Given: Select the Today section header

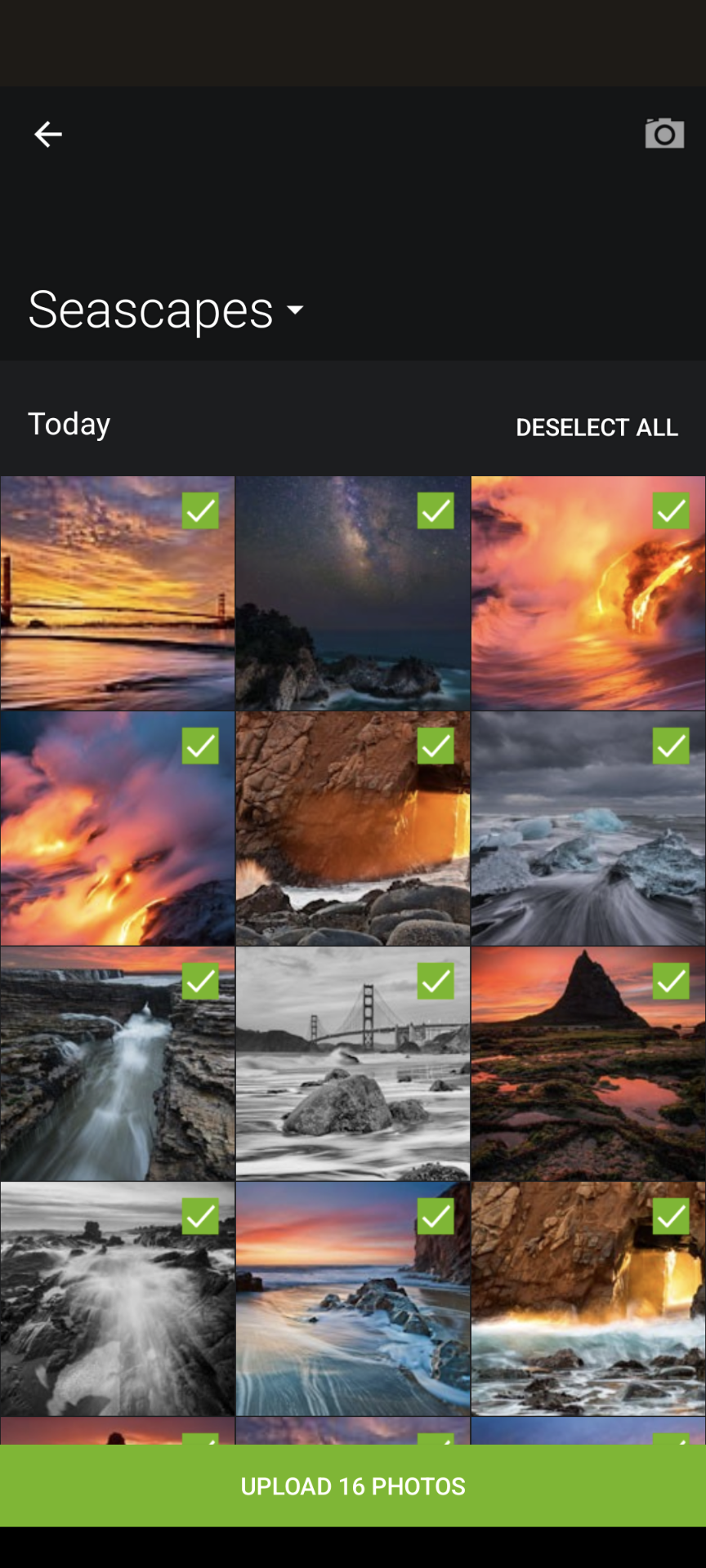Looking at the screenshot, I should [69, 424].
